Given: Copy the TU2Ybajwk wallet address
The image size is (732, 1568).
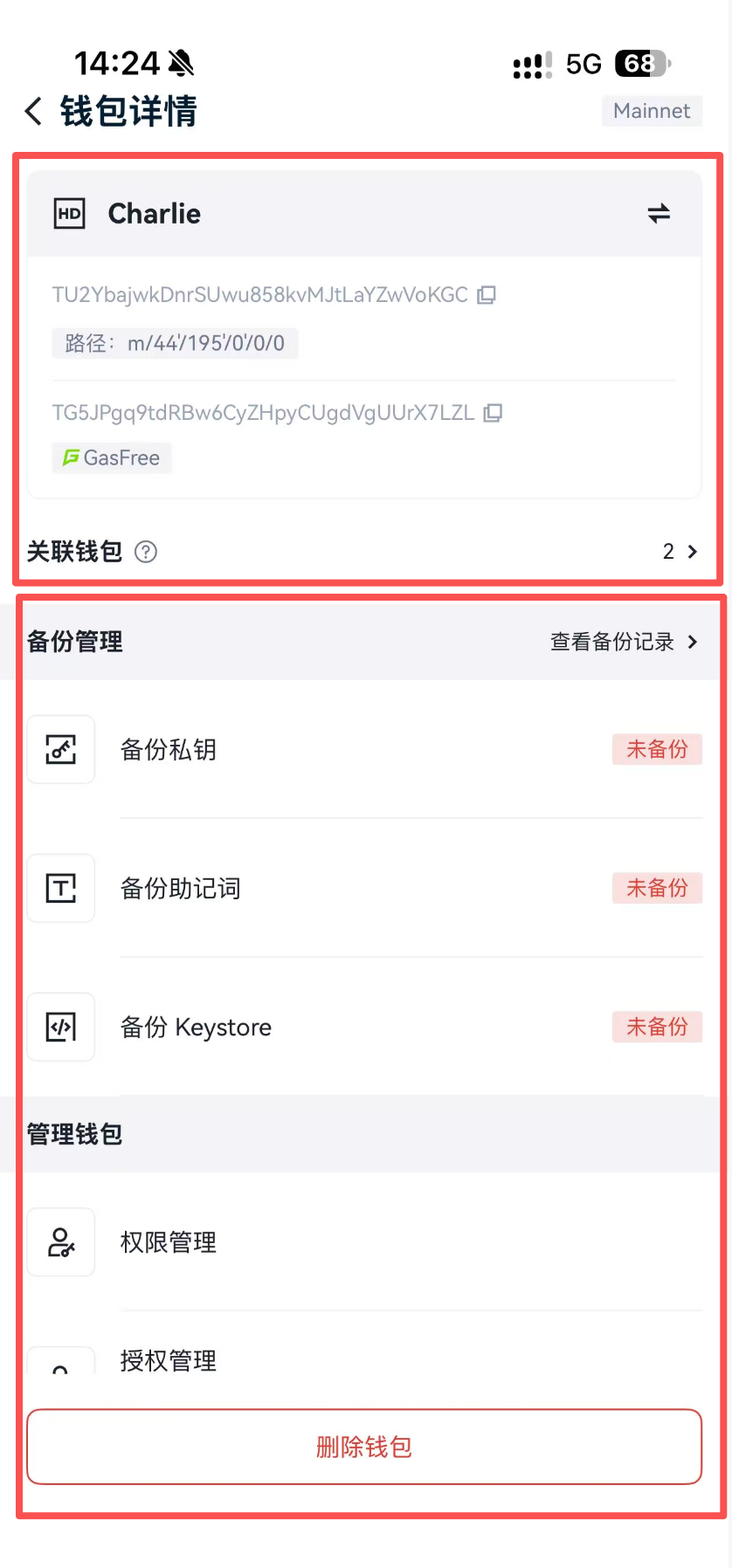Looking at the screenshot, I should tap(487, 295).
